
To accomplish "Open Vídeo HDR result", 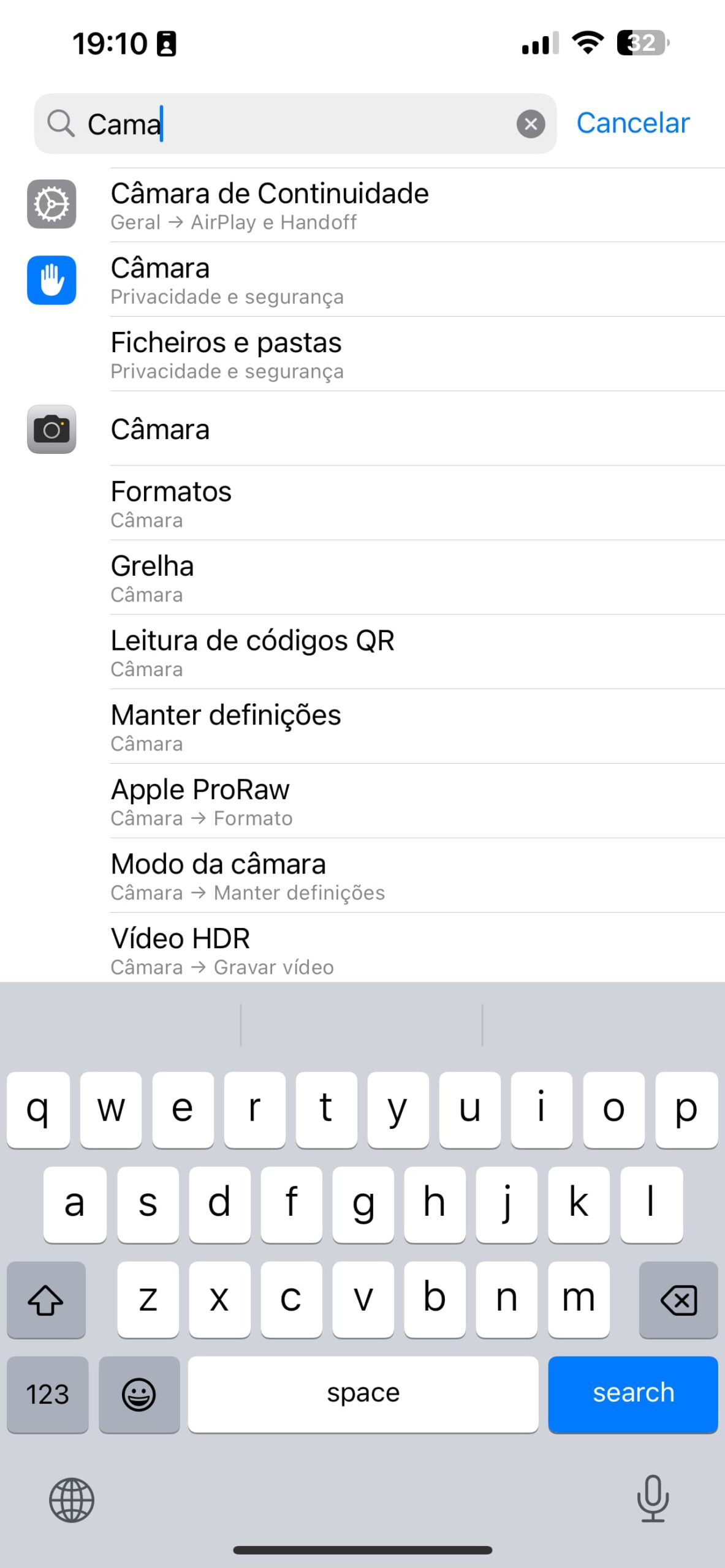I will 368,949.
